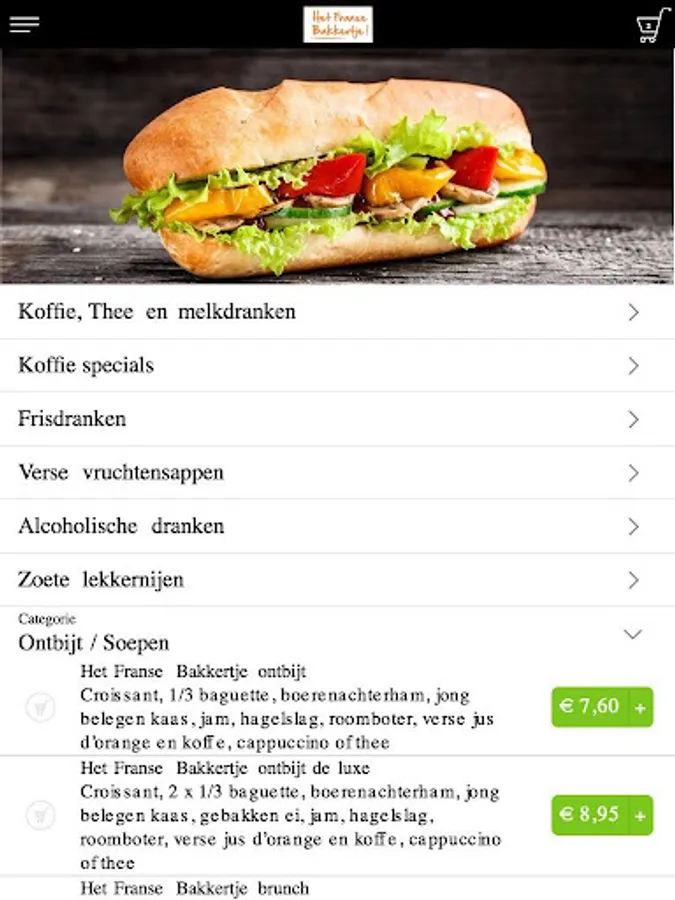Open Alcoholische dranken category
Image resolution: width=675 pixels, height=900 pixels.
tap(337, 526)
